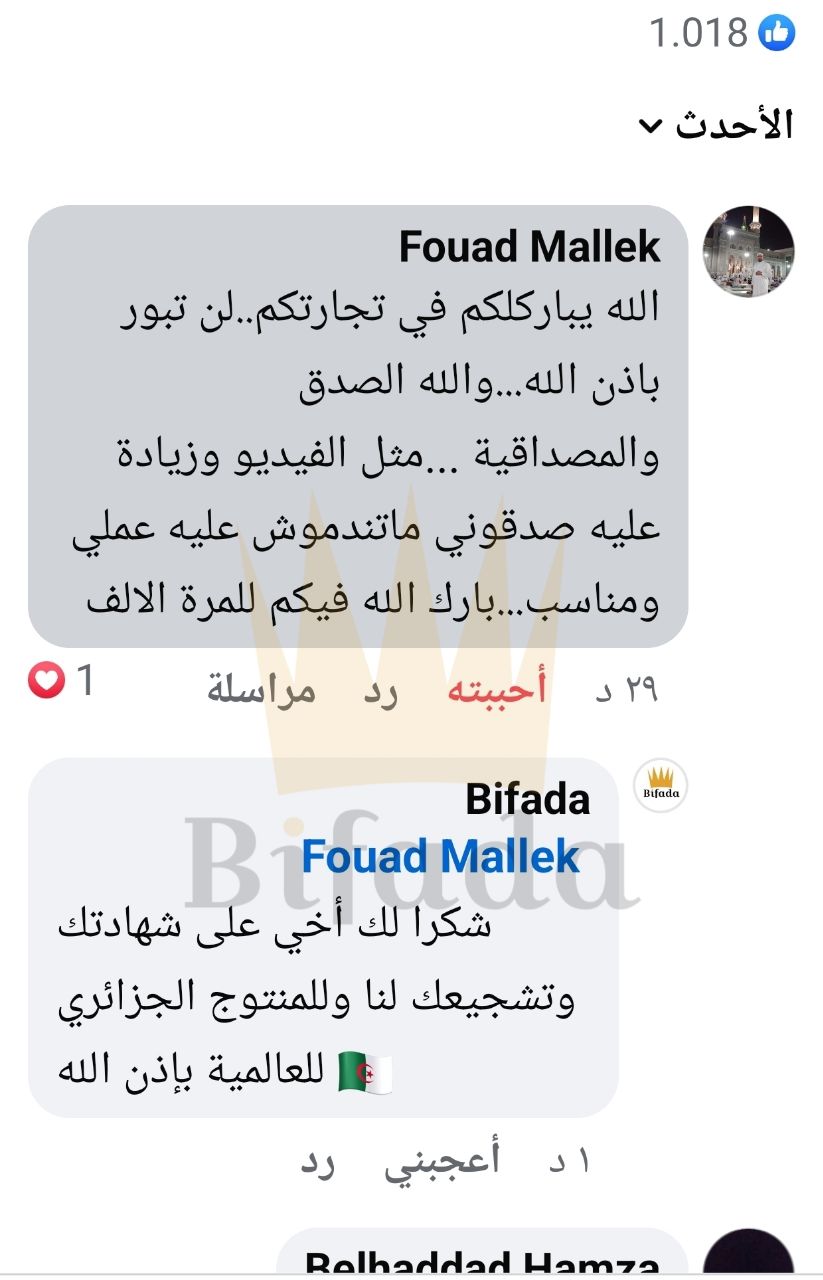Open the Bifada page avatar
This screenshot has width=823, height=1280.
(x=661, y=785)
